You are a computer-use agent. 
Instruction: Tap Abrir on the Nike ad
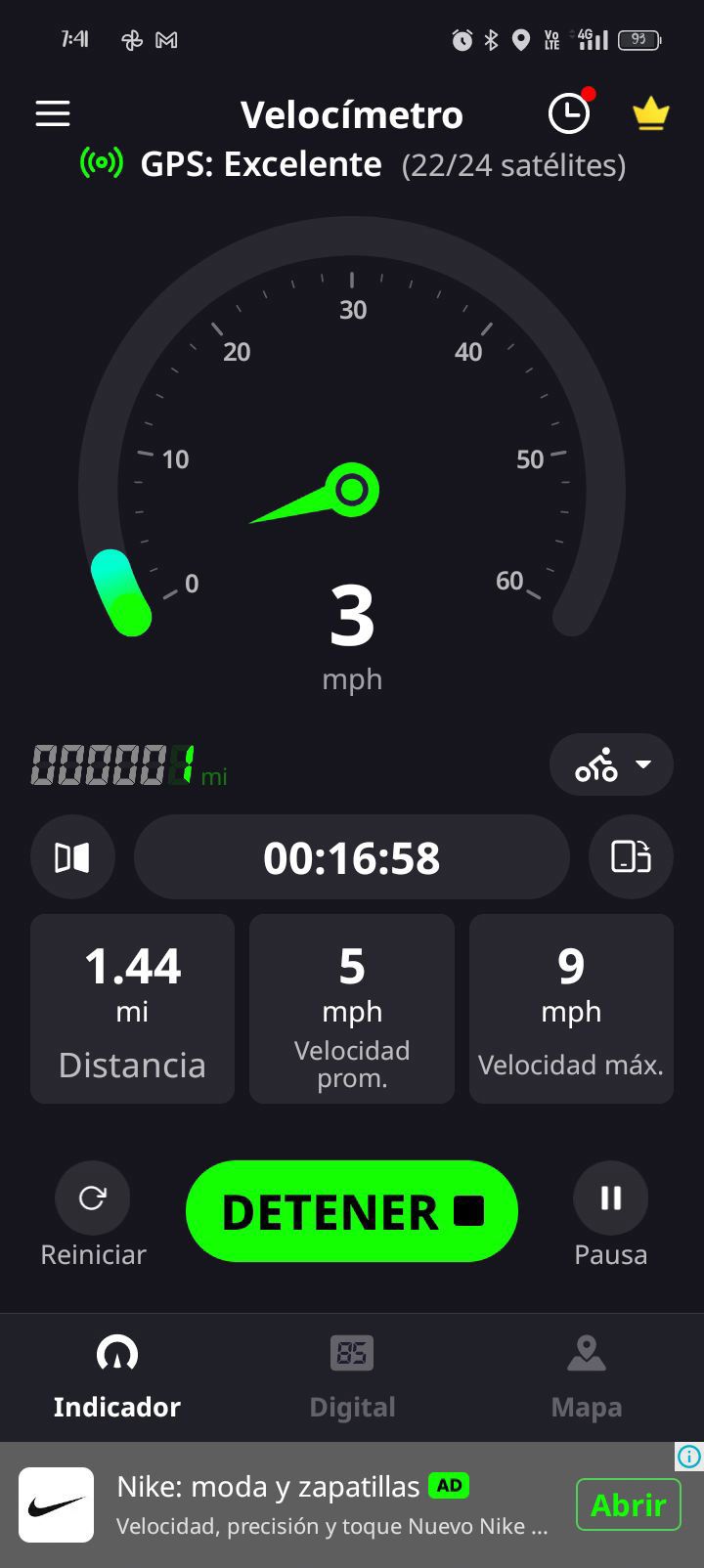pyautogui.click(x=629, y=1504)
